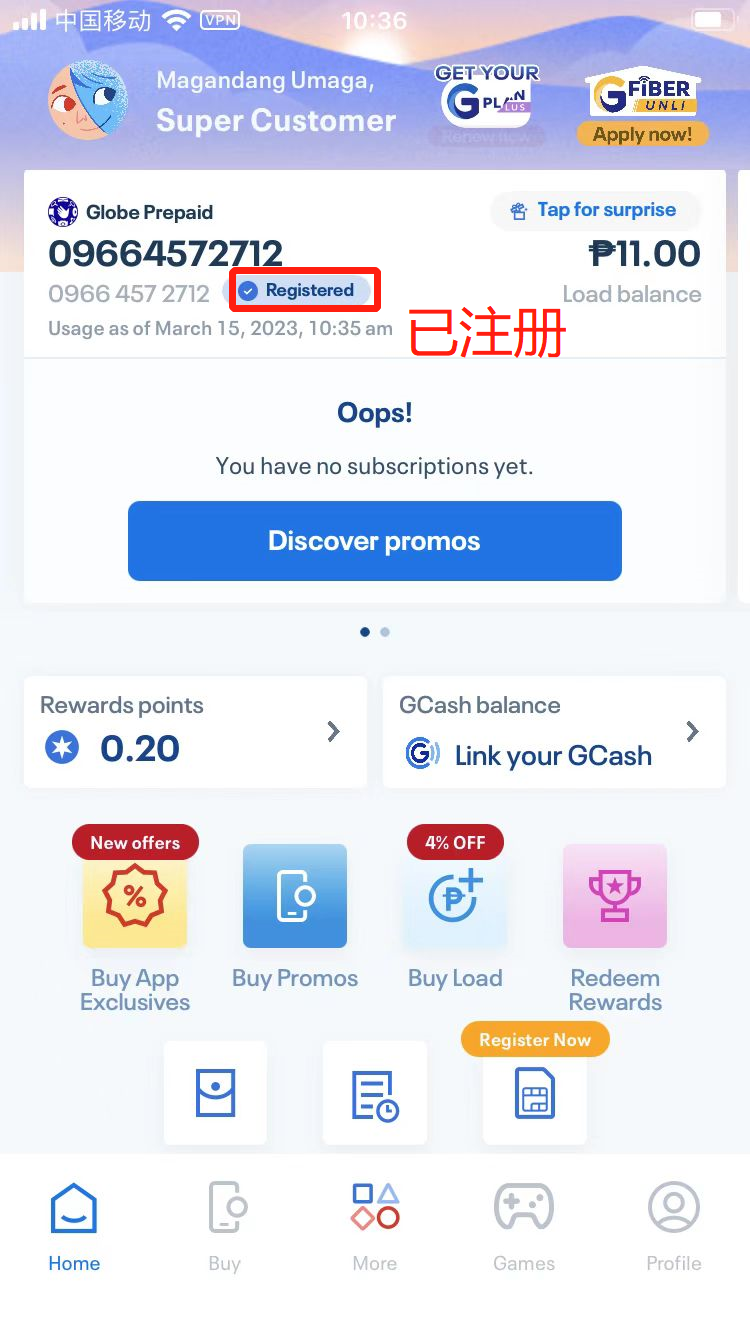Open the profile avatar
The width and height of the screenshot is (750, 1334).
(88, 99)
